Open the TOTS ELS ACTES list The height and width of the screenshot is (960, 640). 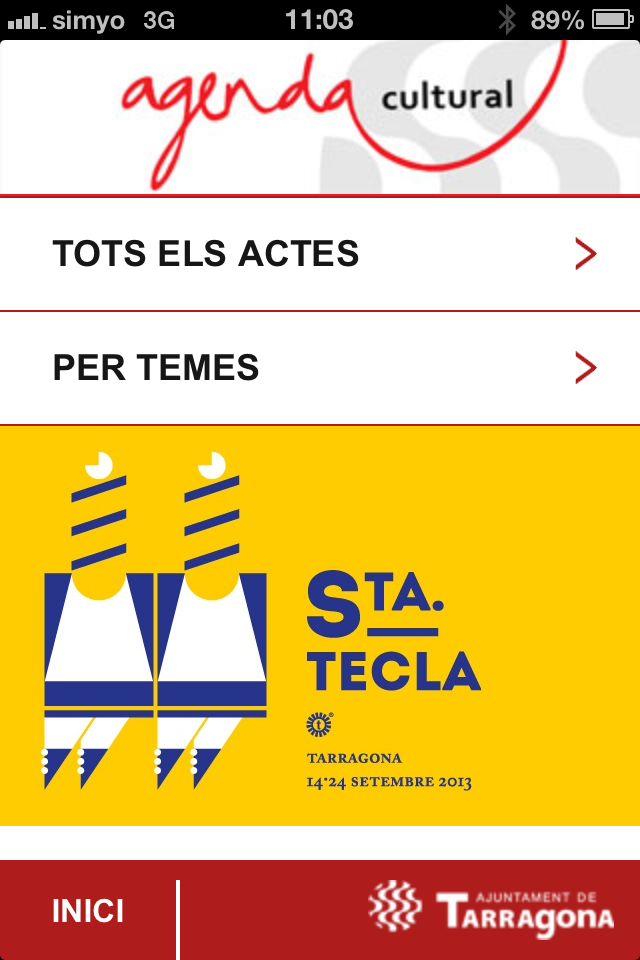(320, 254)
